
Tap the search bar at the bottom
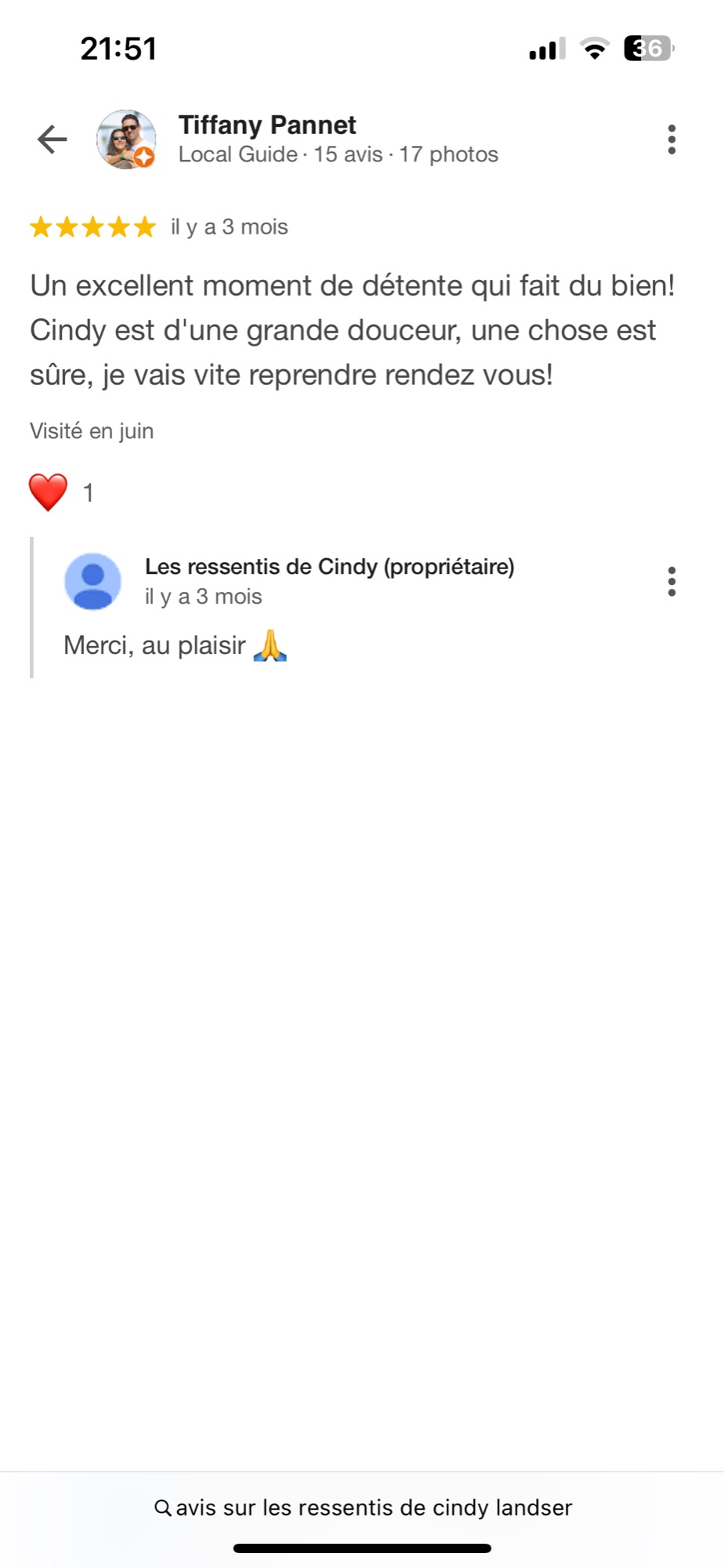tap(362, 1508)
